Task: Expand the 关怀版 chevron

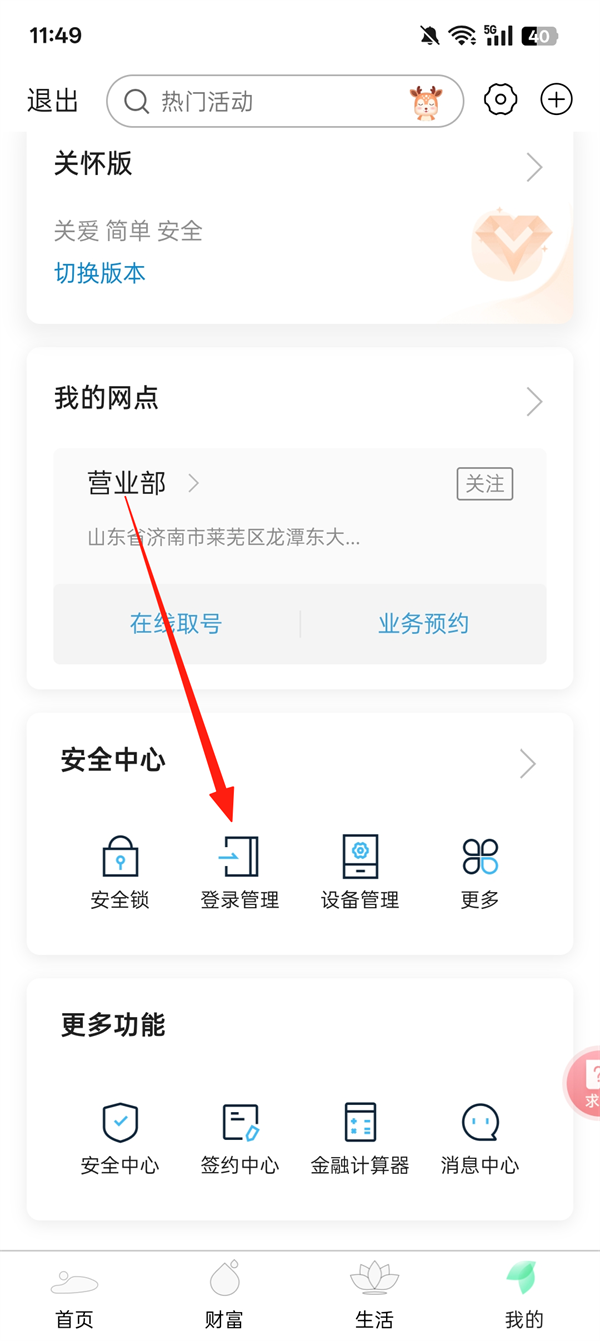Action: point(534,167)
